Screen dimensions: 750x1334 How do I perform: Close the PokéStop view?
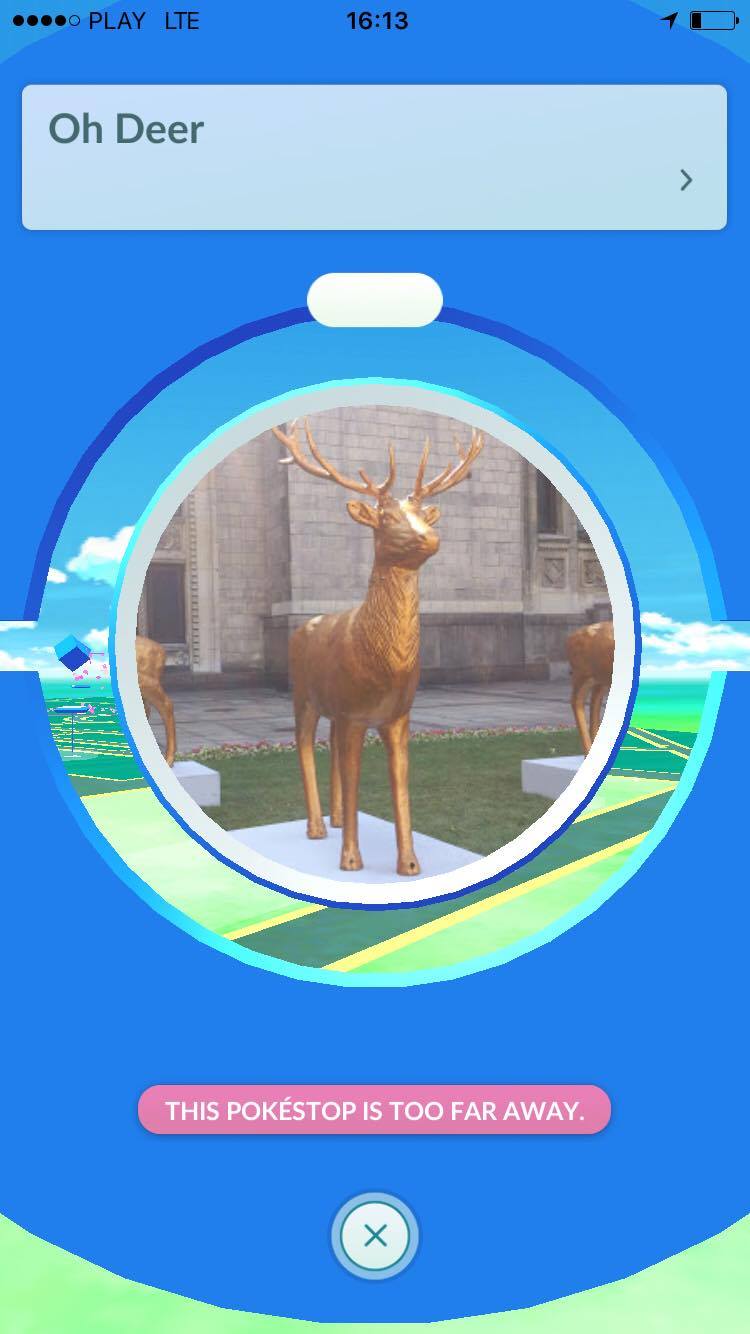375,1236
